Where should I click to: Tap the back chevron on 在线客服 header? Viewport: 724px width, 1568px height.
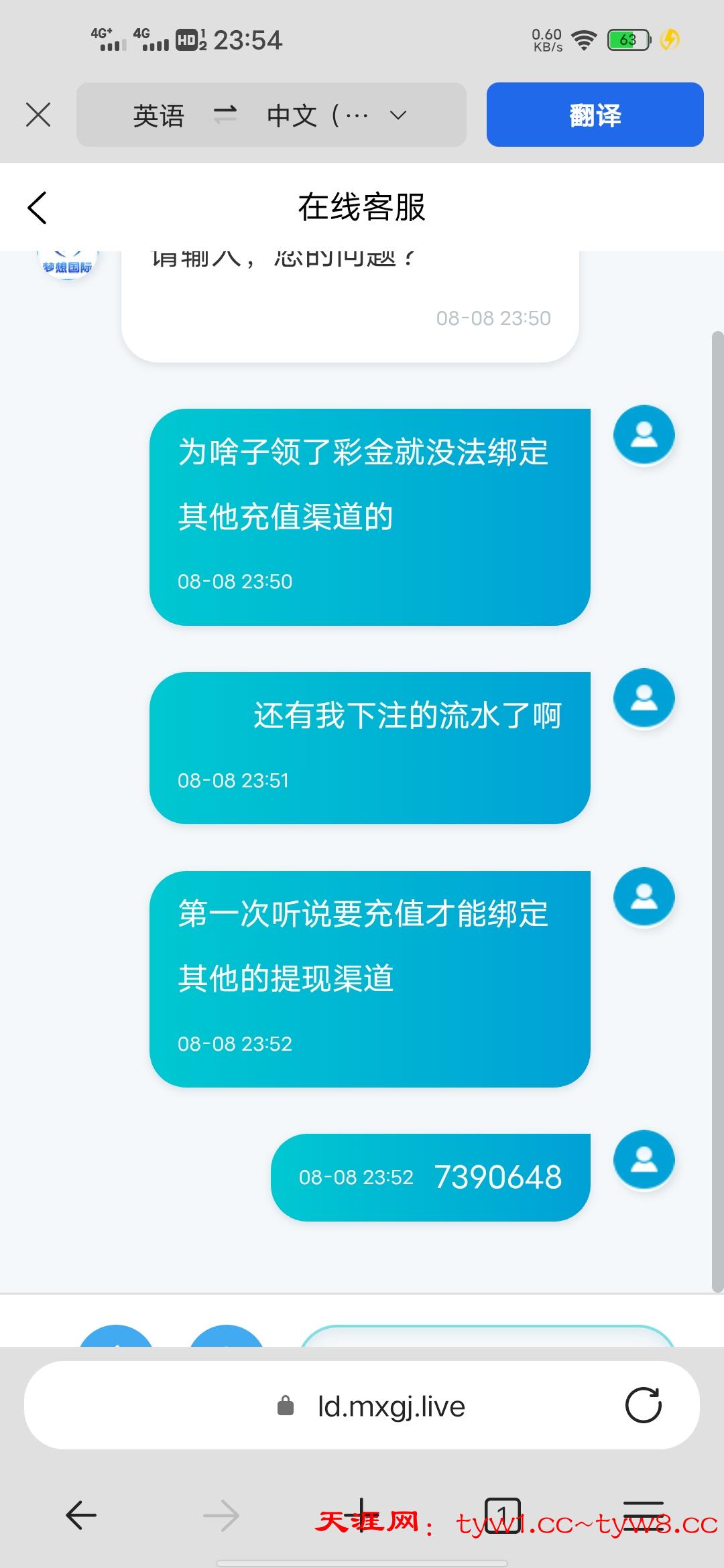pyautogui.click(x=38, y=206)
